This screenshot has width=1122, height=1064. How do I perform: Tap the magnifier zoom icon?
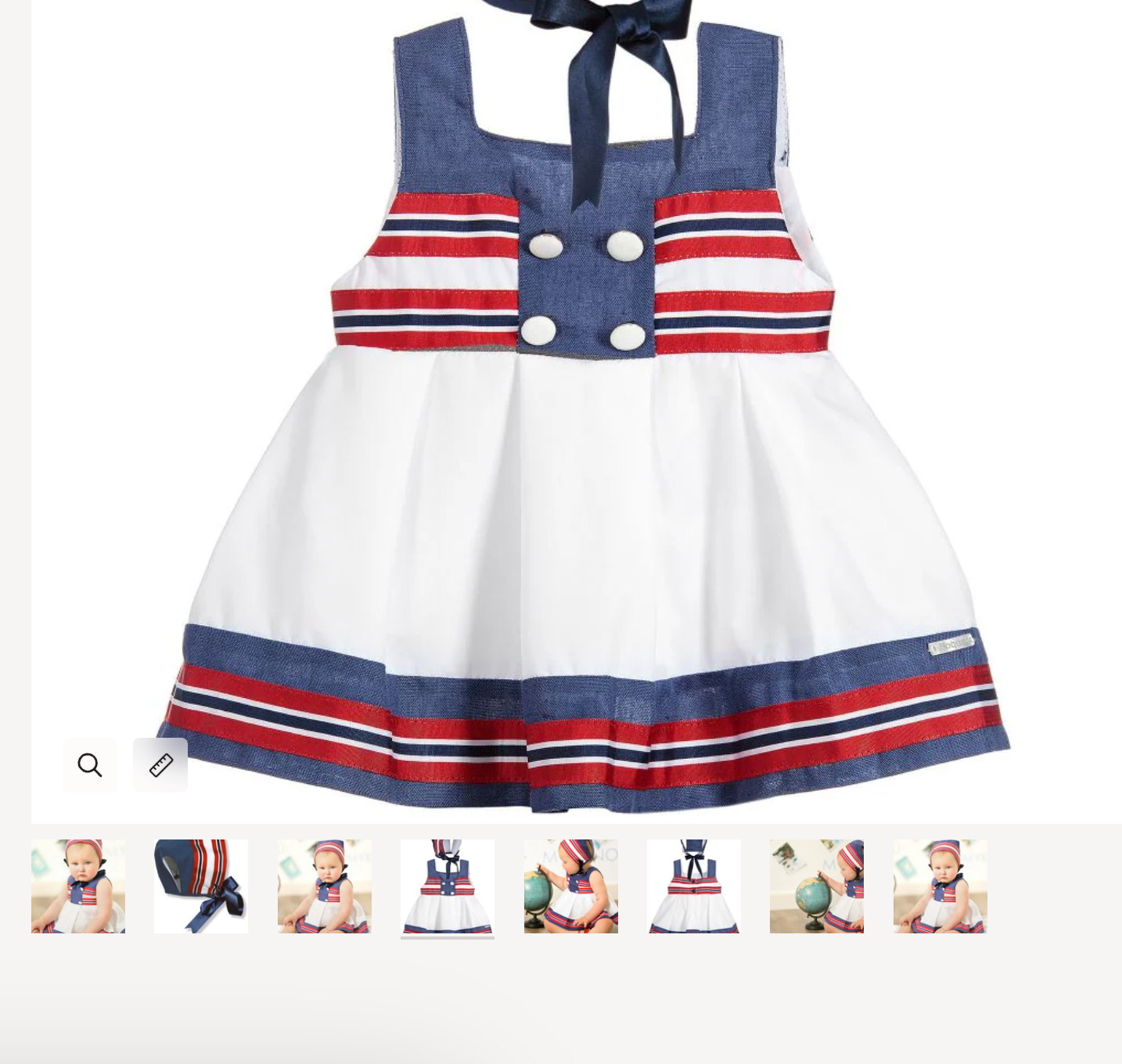pyautogui.click(x=90, y=765)
